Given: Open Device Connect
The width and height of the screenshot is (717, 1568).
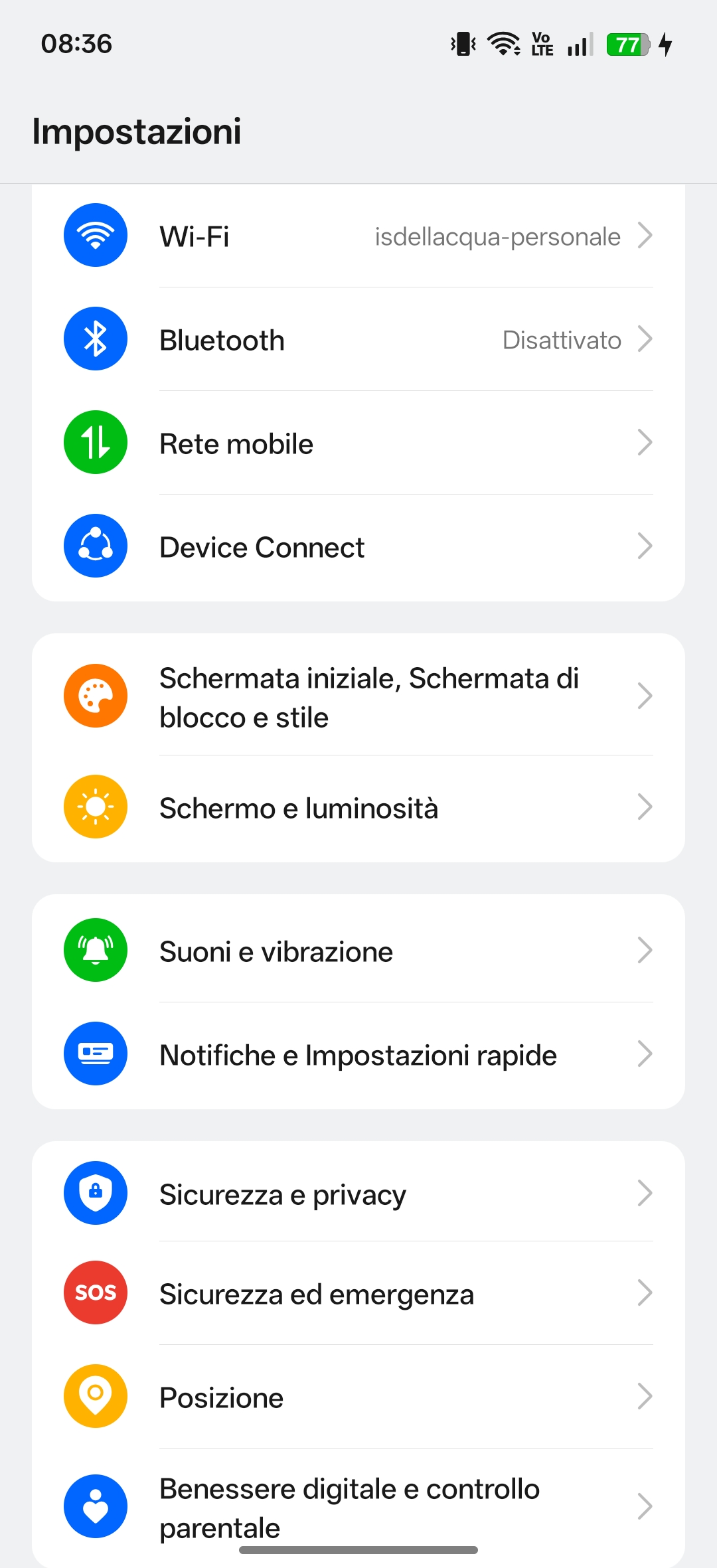Looking at the screenshot, I should coord(358,547).
